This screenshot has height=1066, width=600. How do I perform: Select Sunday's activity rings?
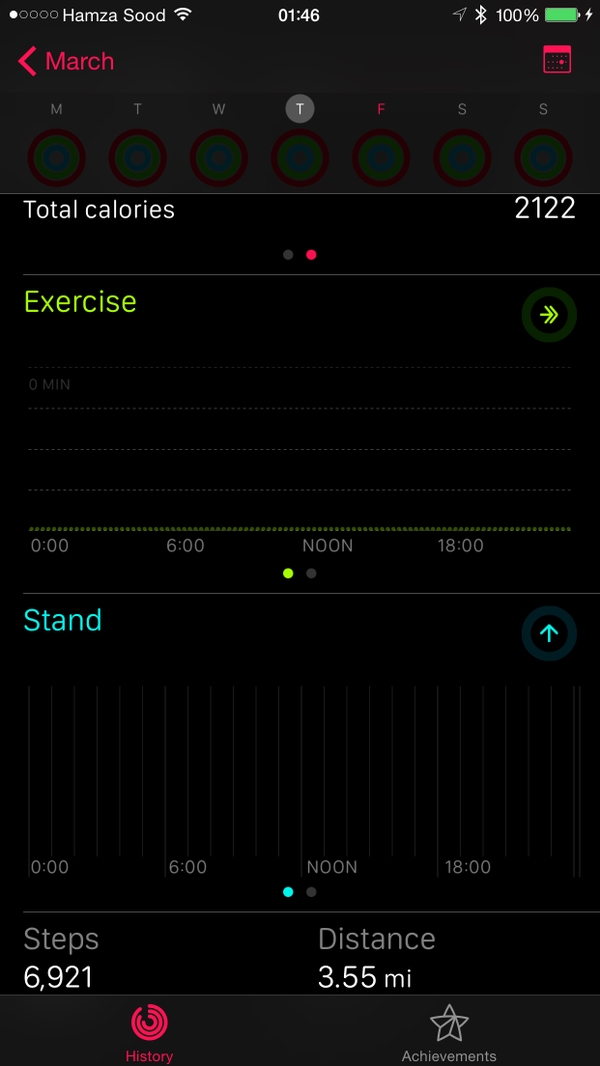click(x=543, y=158)
